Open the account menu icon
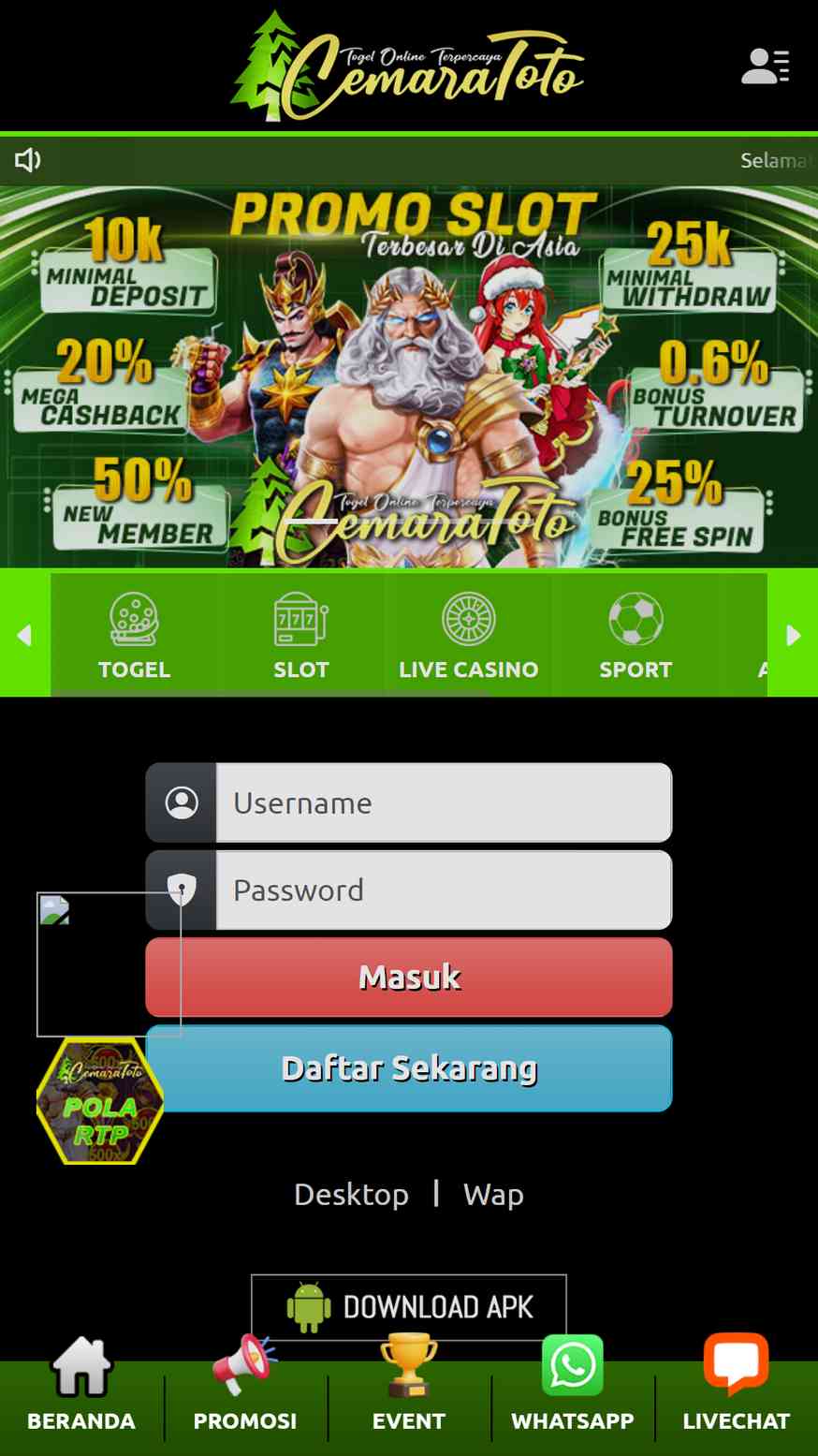The height and width of the screenshot is (1456, 818). click(766, 66)
